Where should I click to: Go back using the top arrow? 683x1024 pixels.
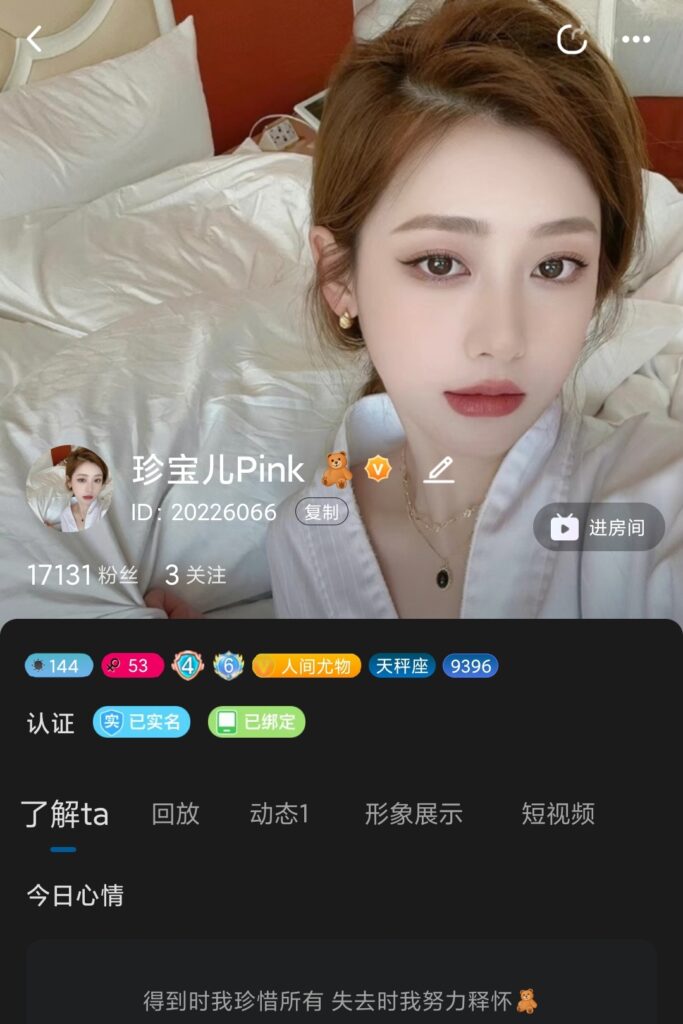[x=35, y=40]
